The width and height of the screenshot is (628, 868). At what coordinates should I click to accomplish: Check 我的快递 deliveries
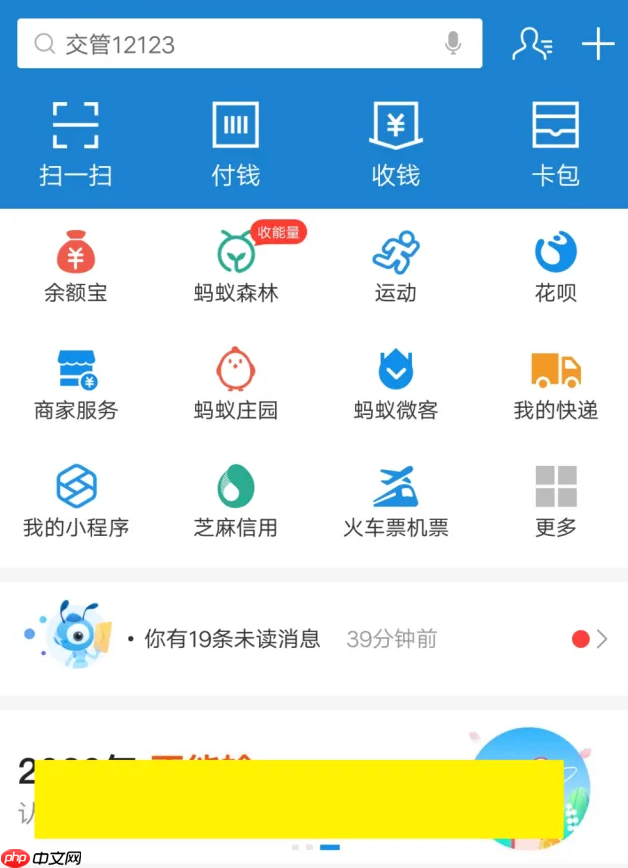click(x=556, y=383)
